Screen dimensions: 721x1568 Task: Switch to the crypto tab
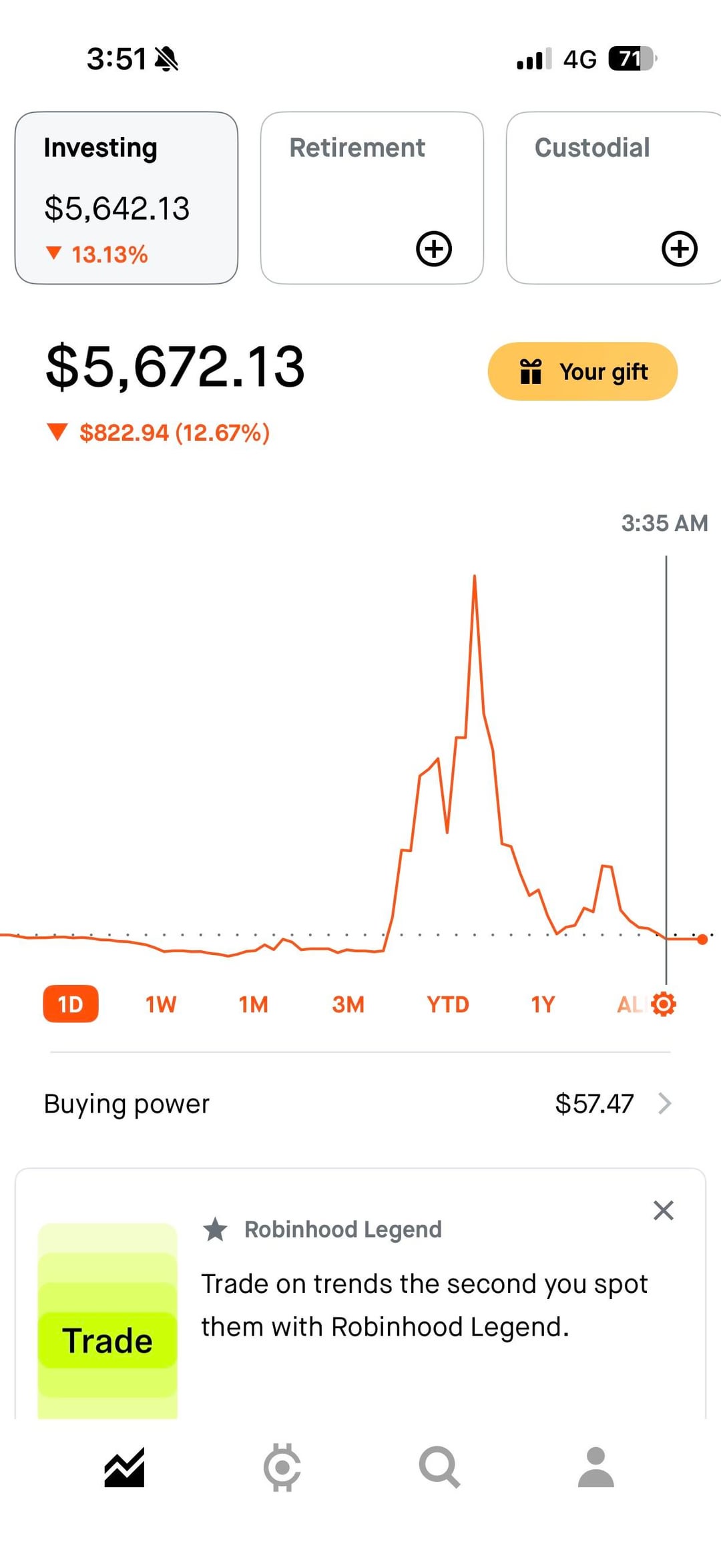(282, 1467)
